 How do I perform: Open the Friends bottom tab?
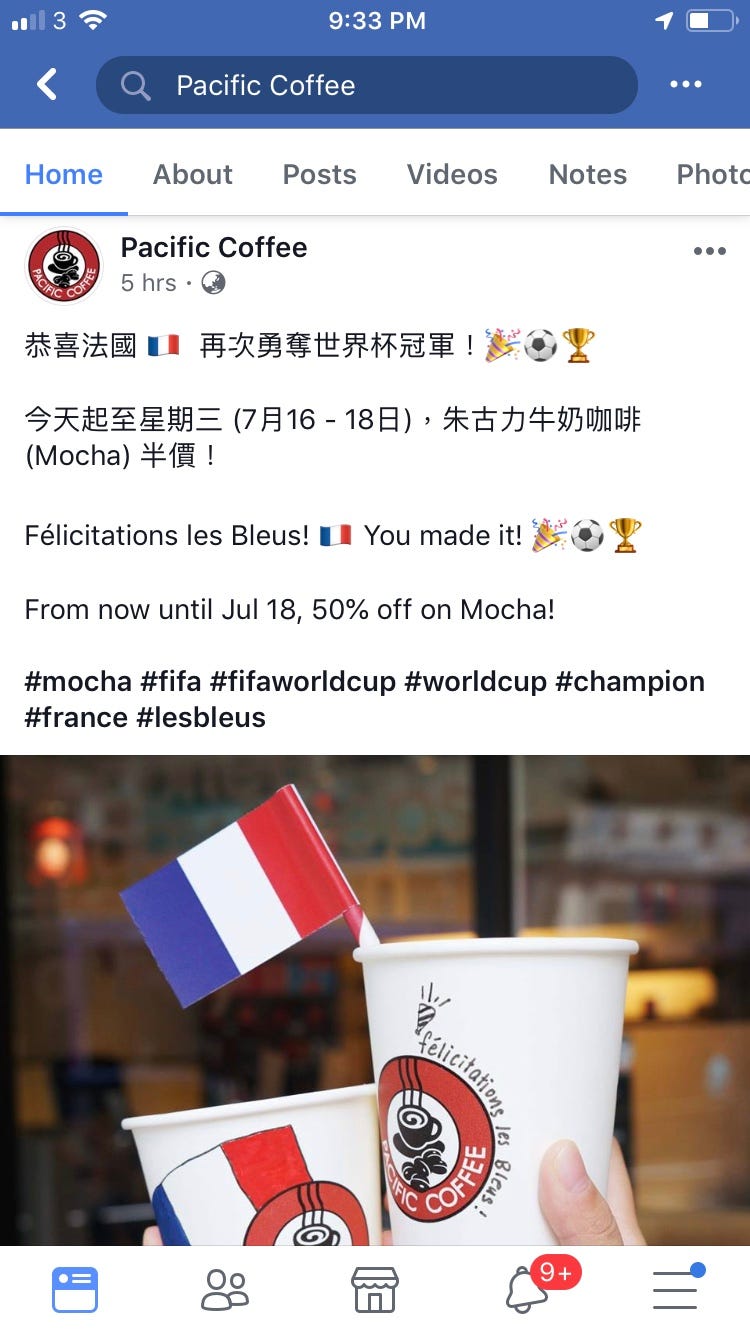click(x=225, y=1289)
